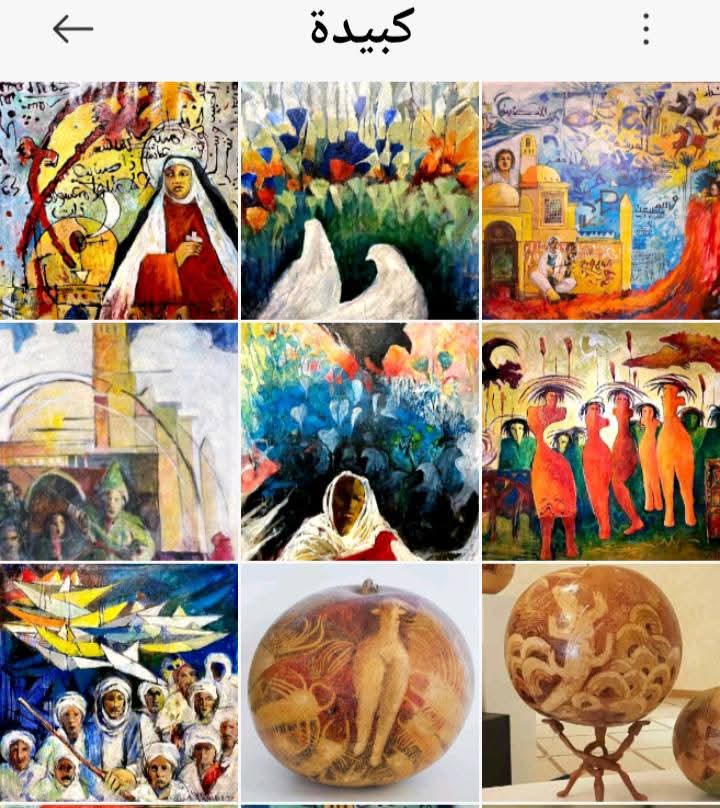720x808 pixels.
Task: View the two white doves painting
Action: pyautogui.click(x=360, y=200)
